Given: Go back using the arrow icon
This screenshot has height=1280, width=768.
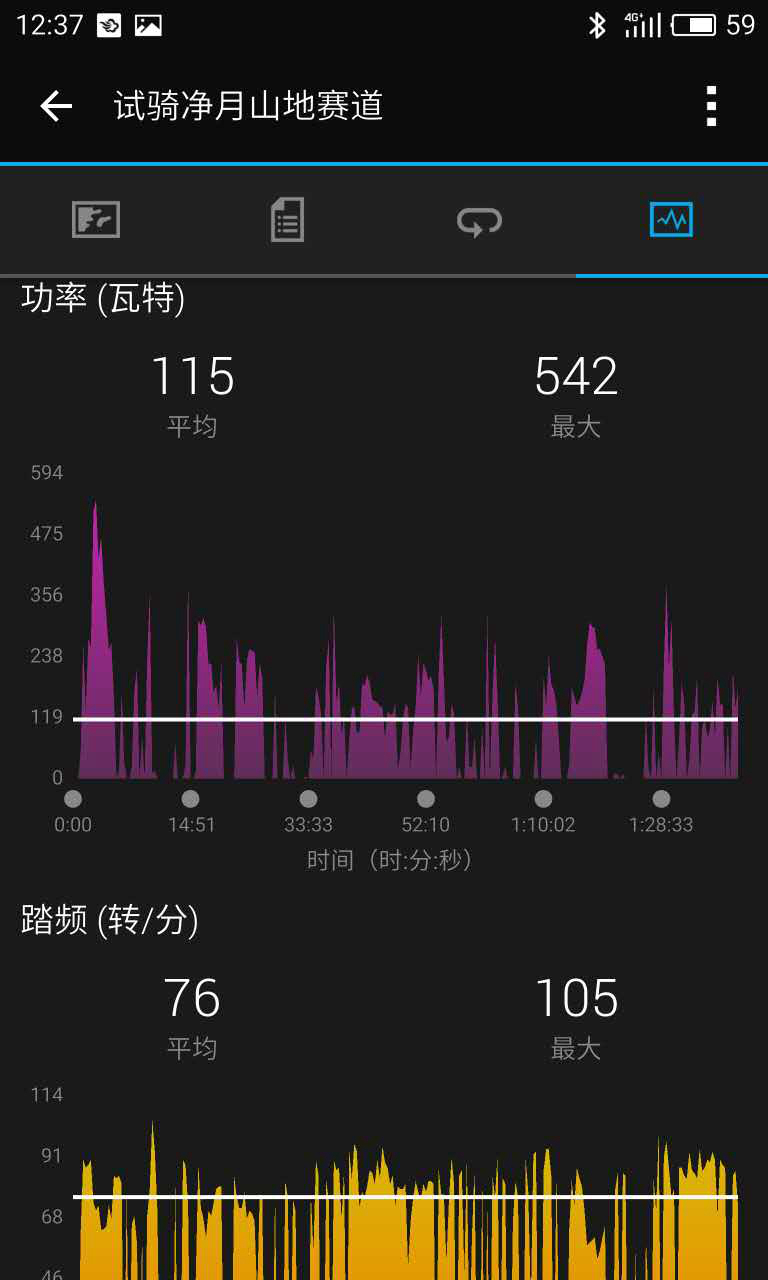Looking at the screenshot, I should (x=56, y=106).
